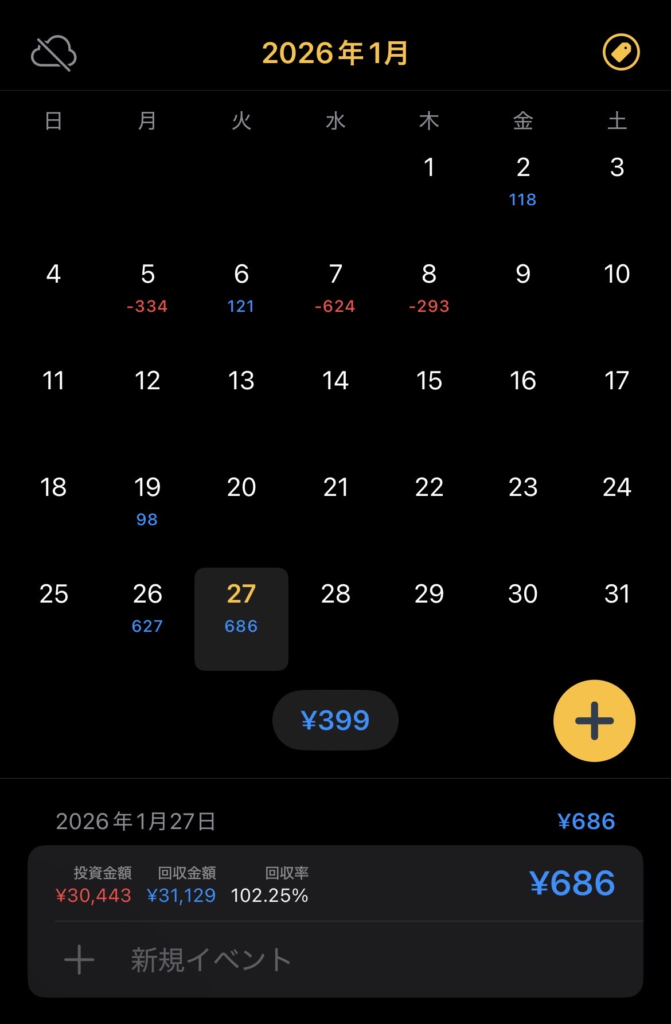Open the tag icon in the header
The width and height of the screenshot is (671, 1024).
click(x=621, y=53)
